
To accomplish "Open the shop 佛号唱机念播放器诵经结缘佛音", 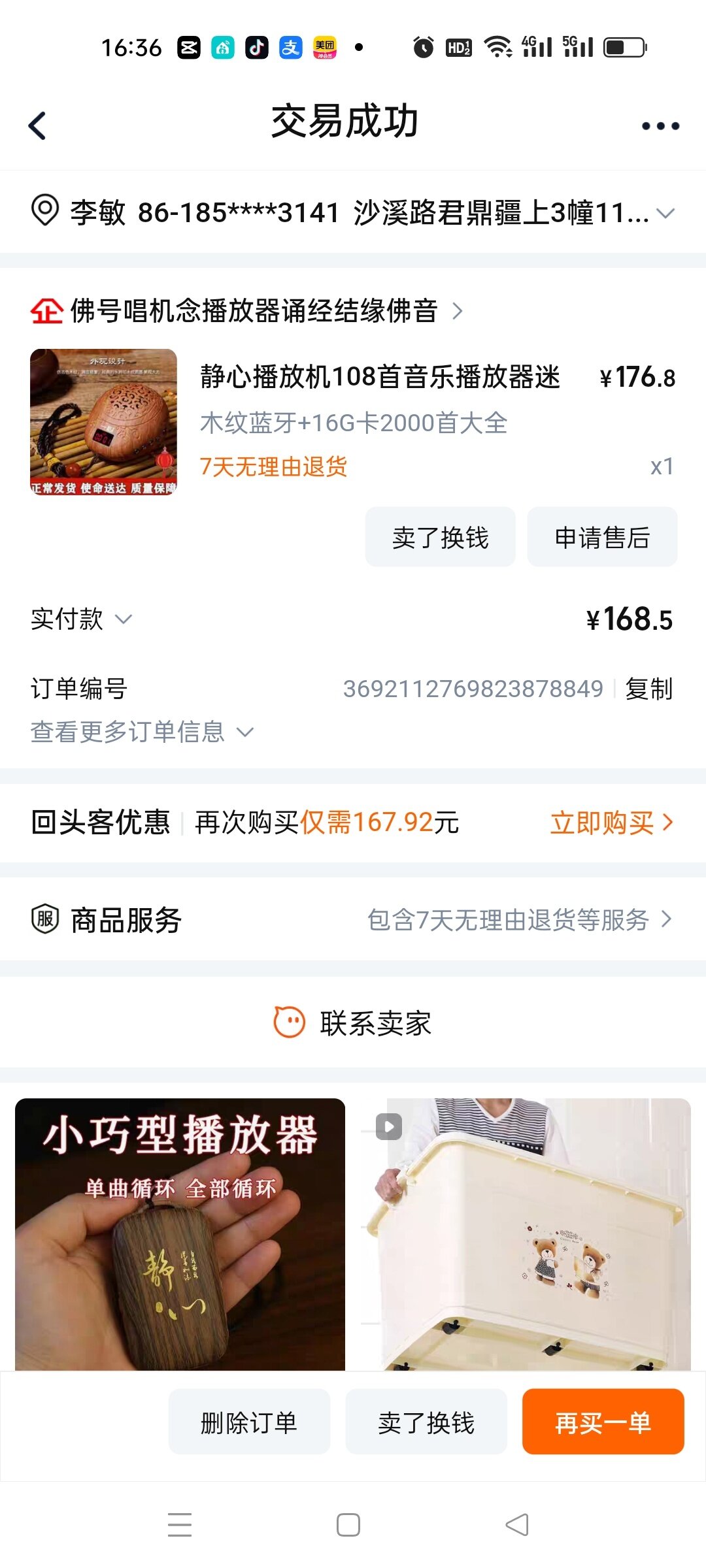I will (x=254, y=311).
